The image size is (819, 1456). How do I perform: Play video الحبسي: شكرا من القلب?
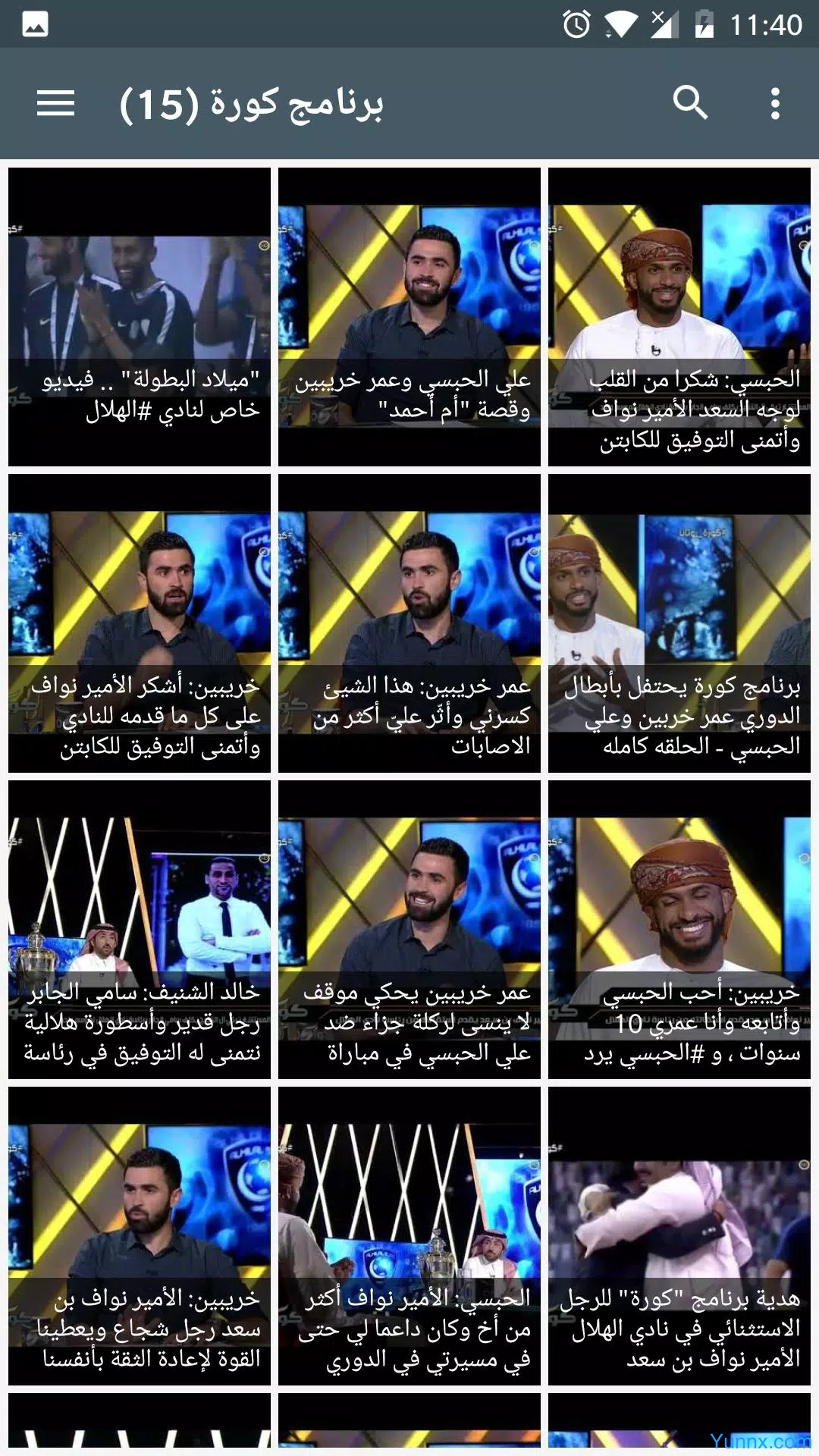[x=679, y=317]
